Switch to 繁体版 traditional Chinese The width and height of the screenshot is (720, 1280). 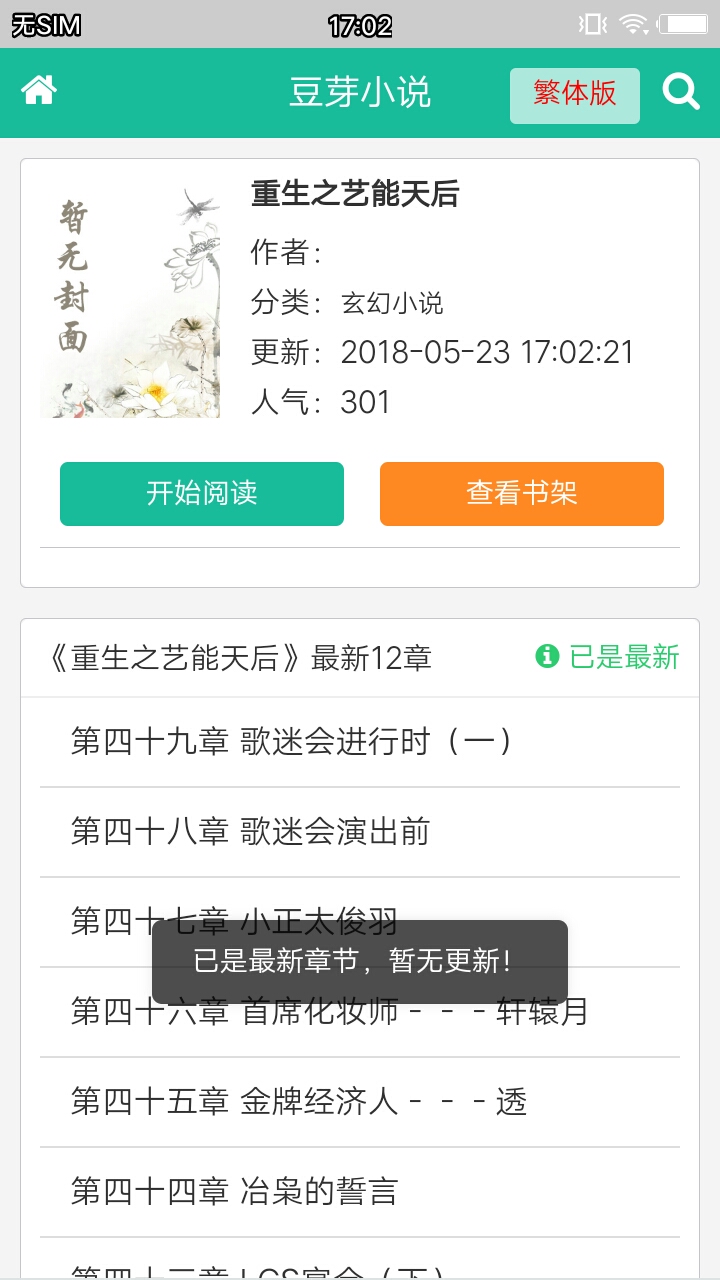pyautogui.click(x=574, y=95)
